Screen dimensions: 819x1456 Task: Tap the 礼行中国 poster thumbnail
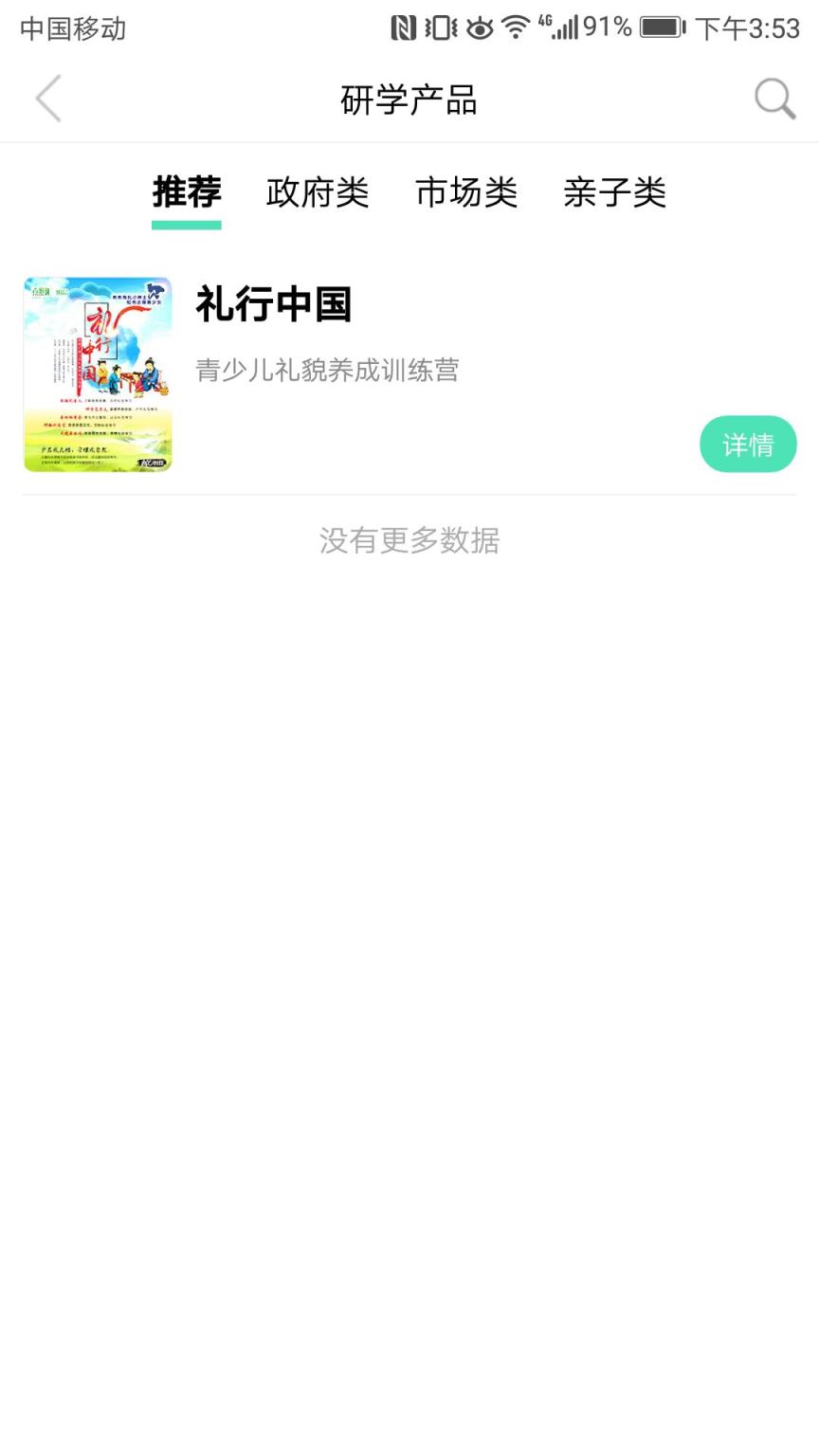point(98,372)
